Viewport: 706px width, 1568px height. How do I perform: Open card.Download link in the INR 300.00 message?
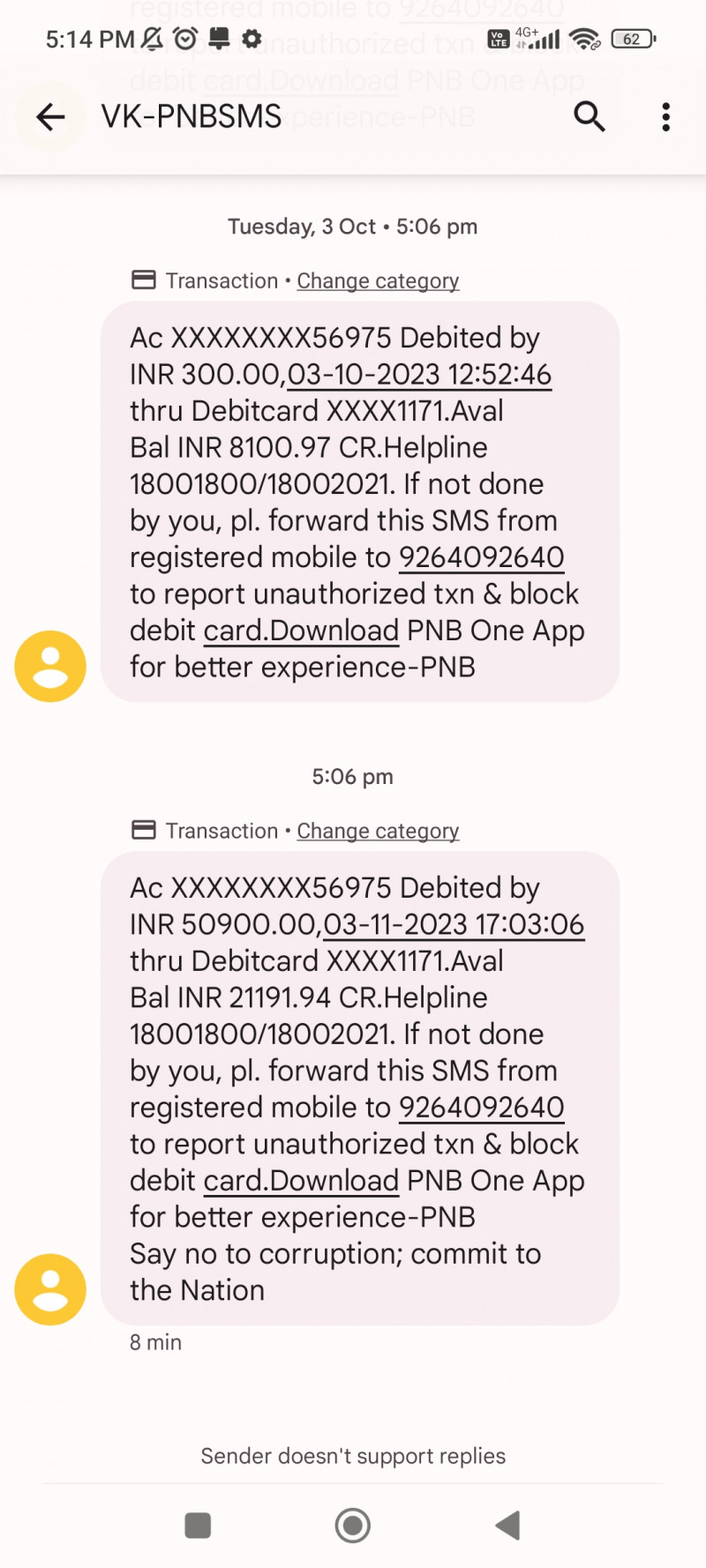[301, 631]
